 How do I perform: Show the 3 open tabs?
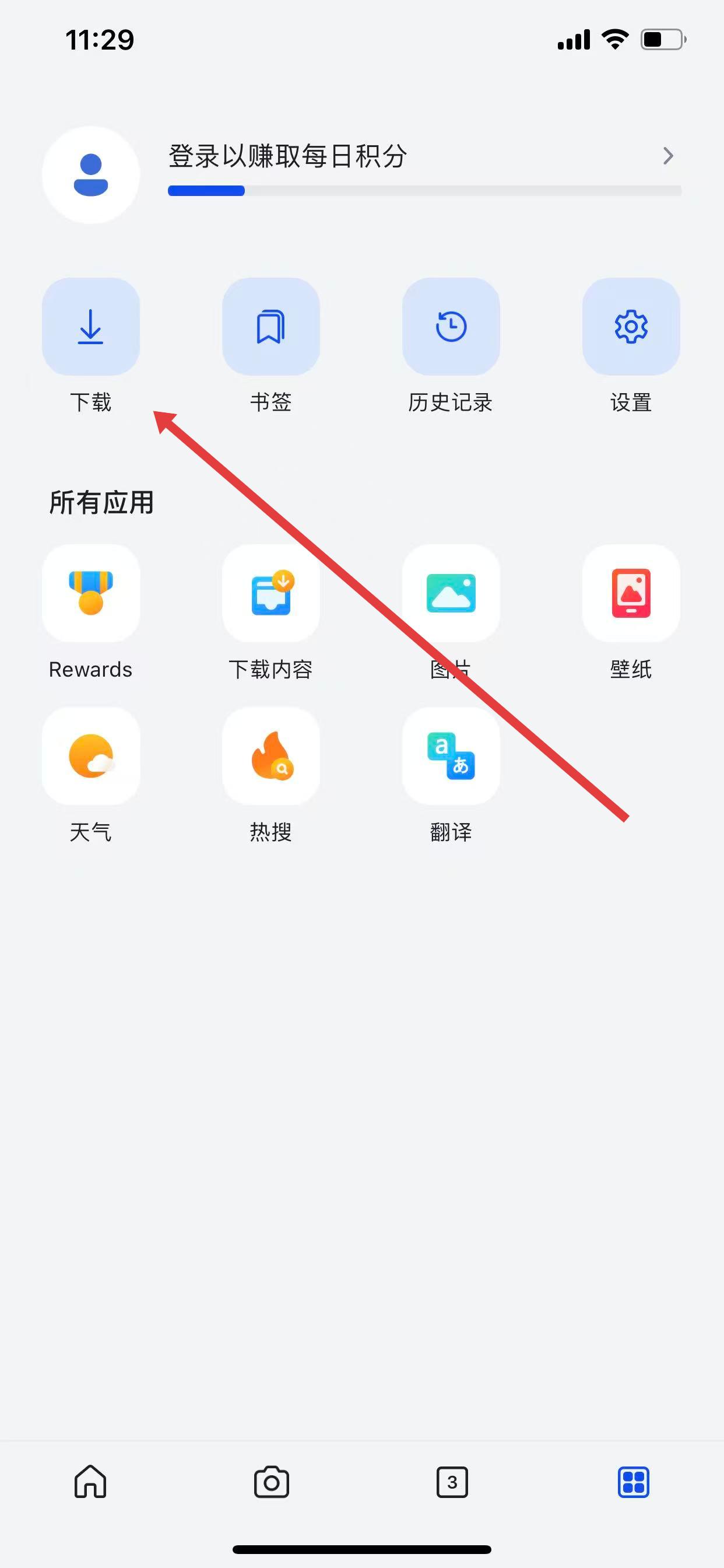coord(452,1482)
